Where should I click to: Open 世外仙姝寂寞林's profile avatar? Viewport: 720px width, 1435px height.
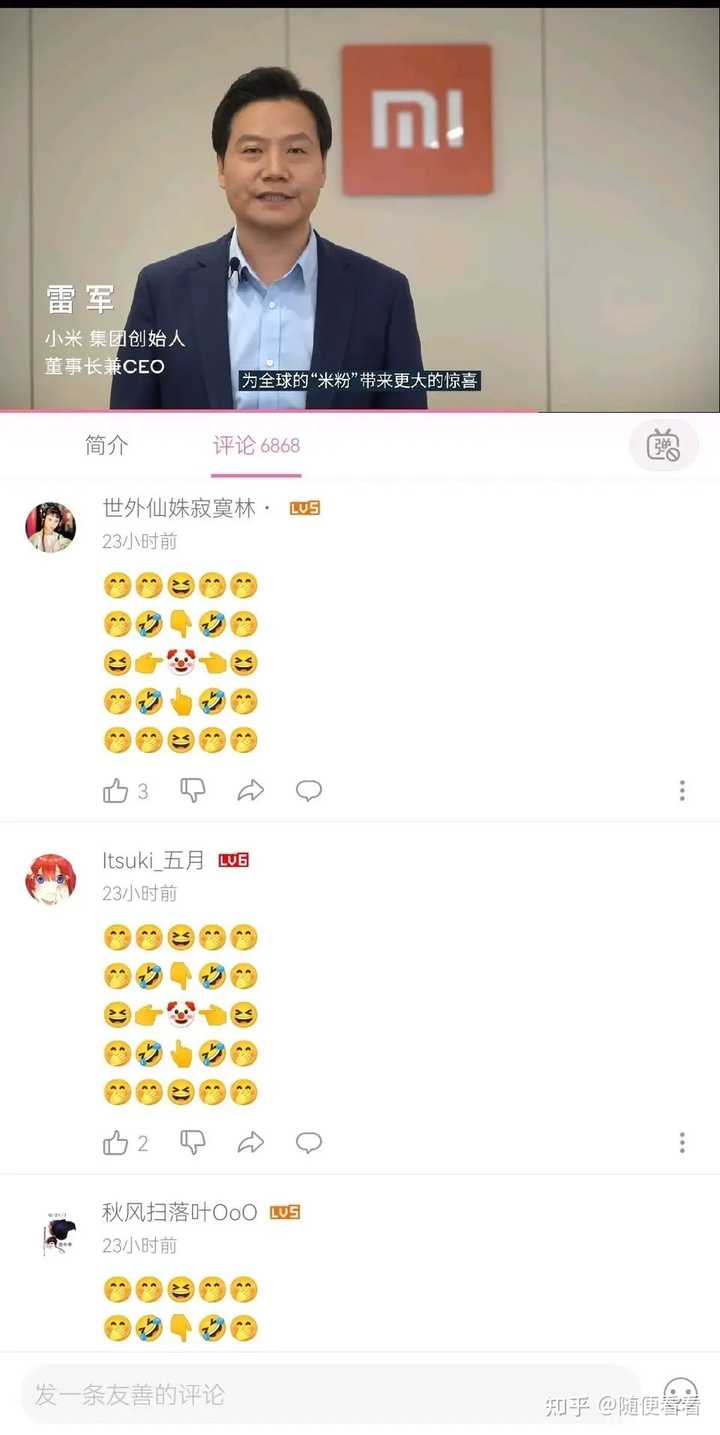click(x=50, y=526)
